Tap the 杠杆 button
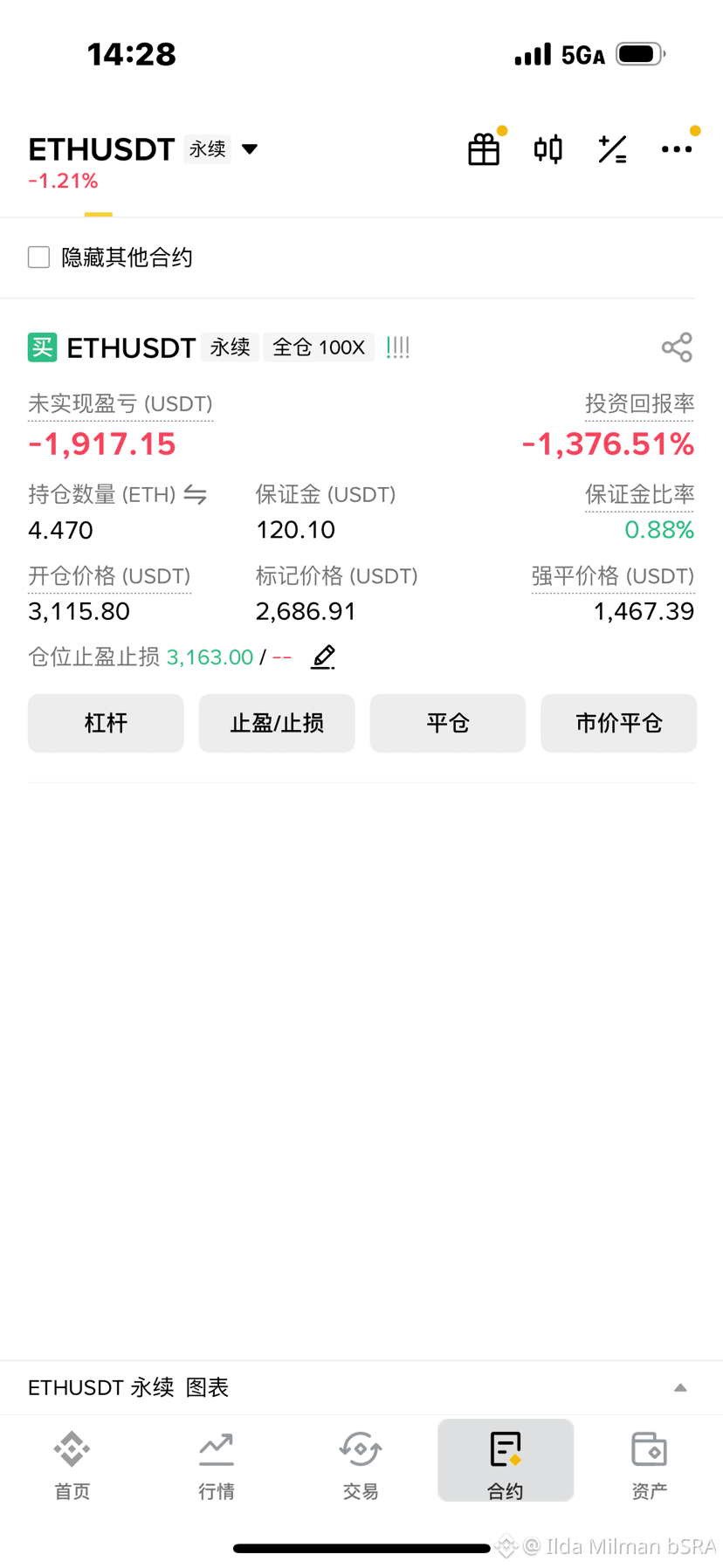Screen dimensions: 723x1568 [106, 723]
